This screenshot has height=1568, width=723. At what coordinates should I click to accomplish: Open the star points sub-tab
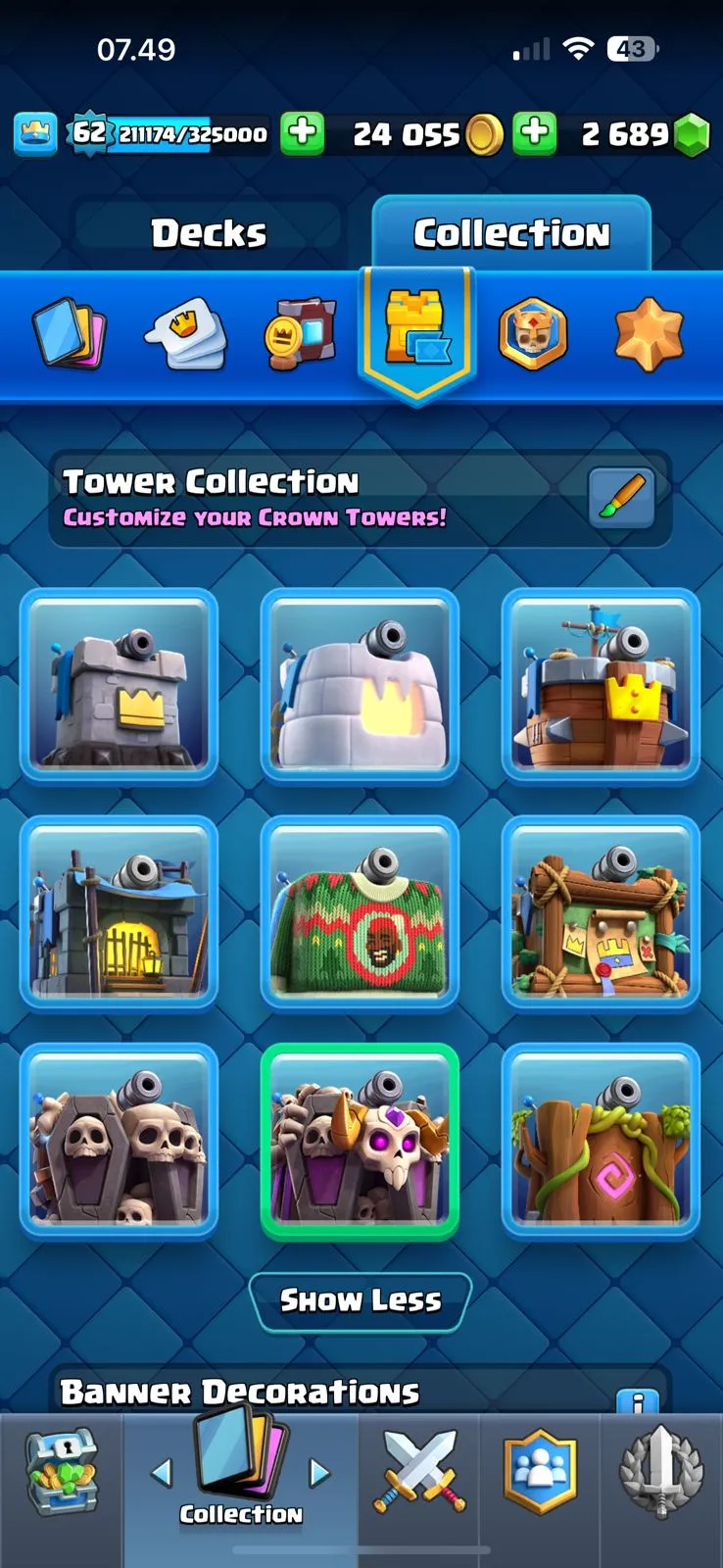[x=648, y=335]
